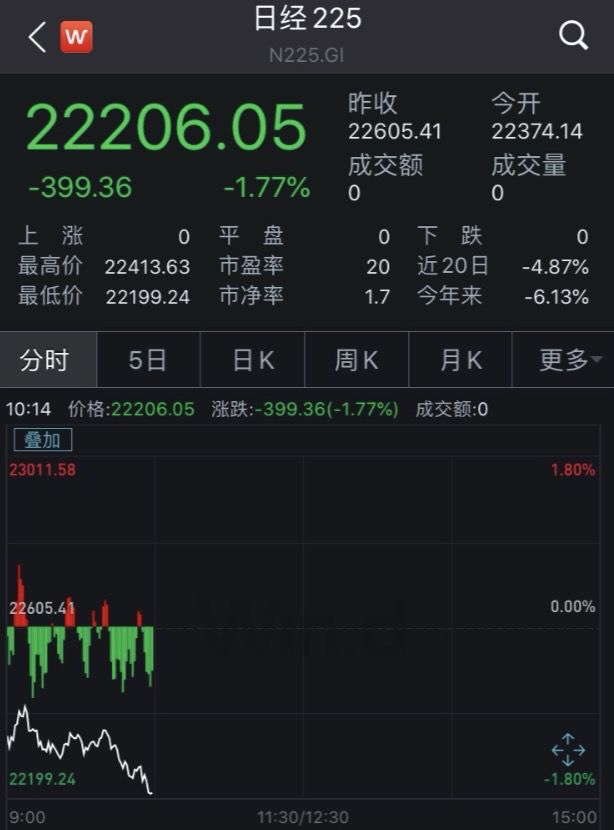614x830 pixels.
Task: Switch to the 5日 chart tab
Action: (148, 360)
